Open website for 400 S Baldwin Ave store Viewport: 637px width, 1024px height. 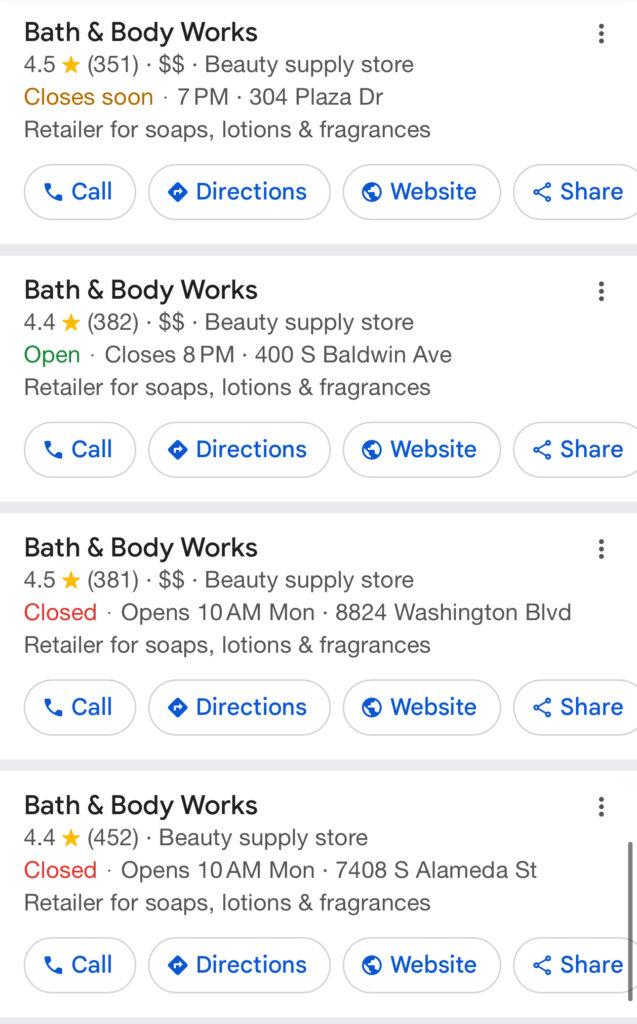(x=421, y=450)
